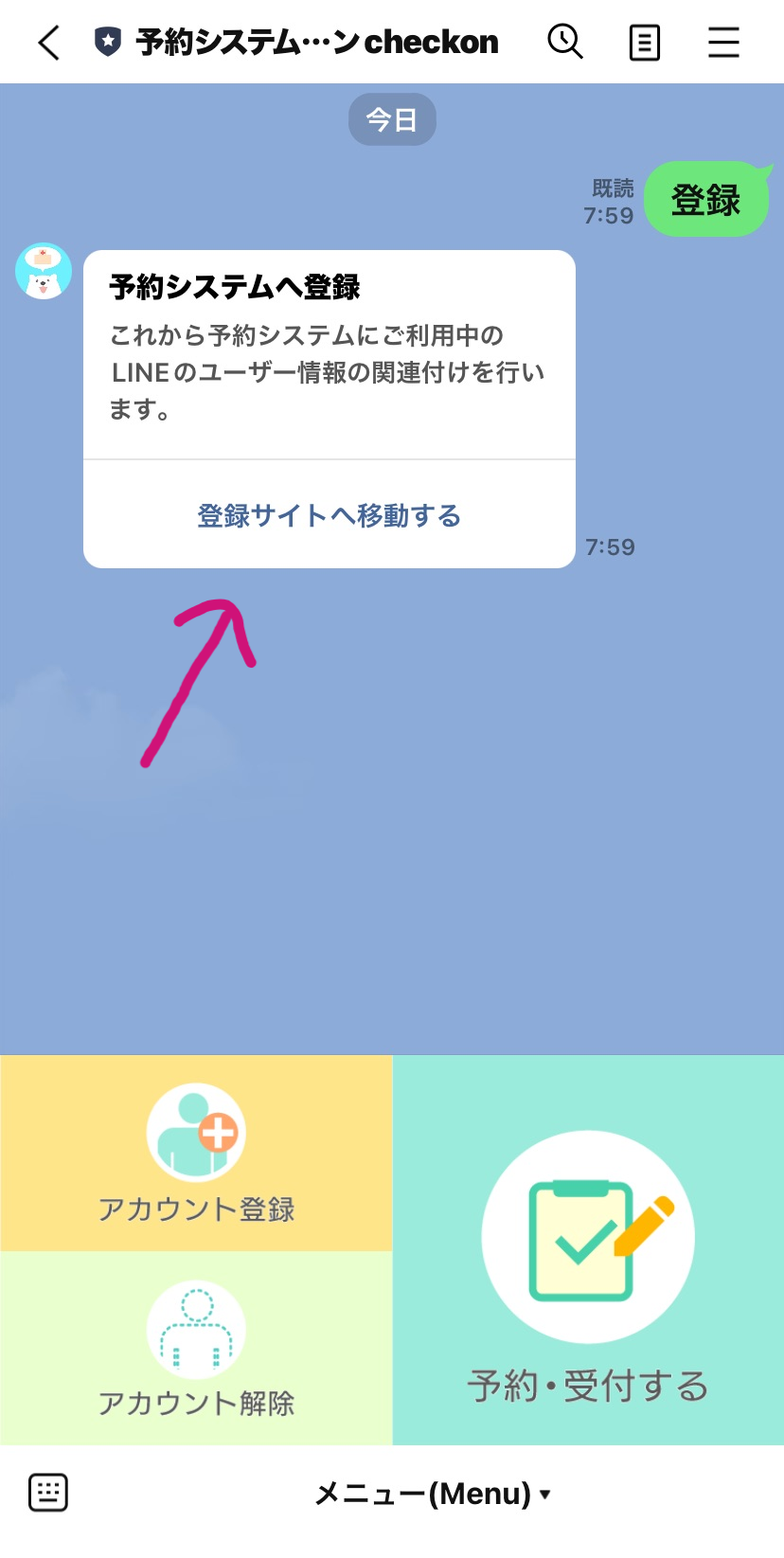This screenshot has height=1558, width=784.
Task: Open the bot's profile avatar
Action: pyautogui.click(x=44, y=271)
